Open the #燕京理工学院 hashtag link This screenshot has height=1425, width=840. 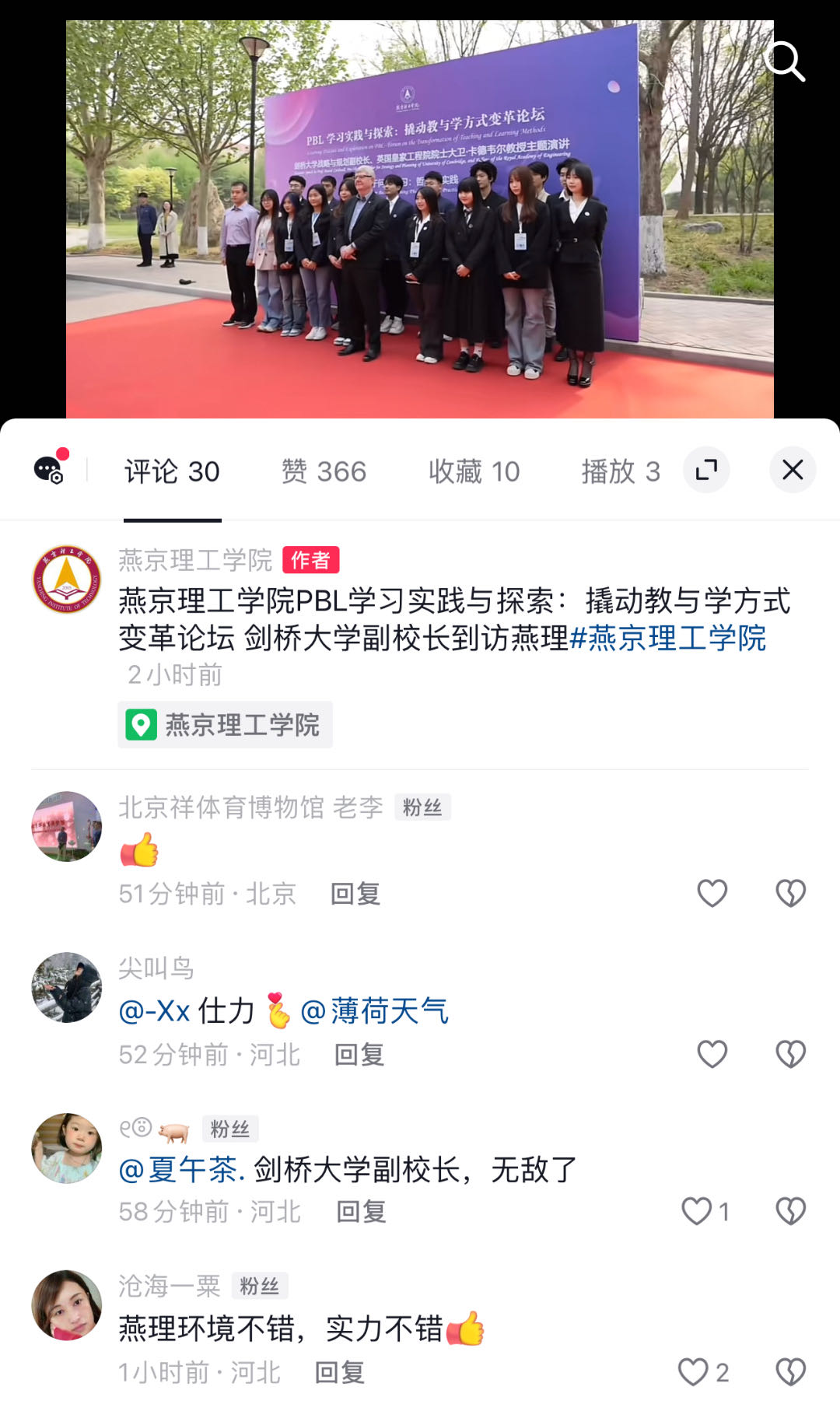click(668, 639)
